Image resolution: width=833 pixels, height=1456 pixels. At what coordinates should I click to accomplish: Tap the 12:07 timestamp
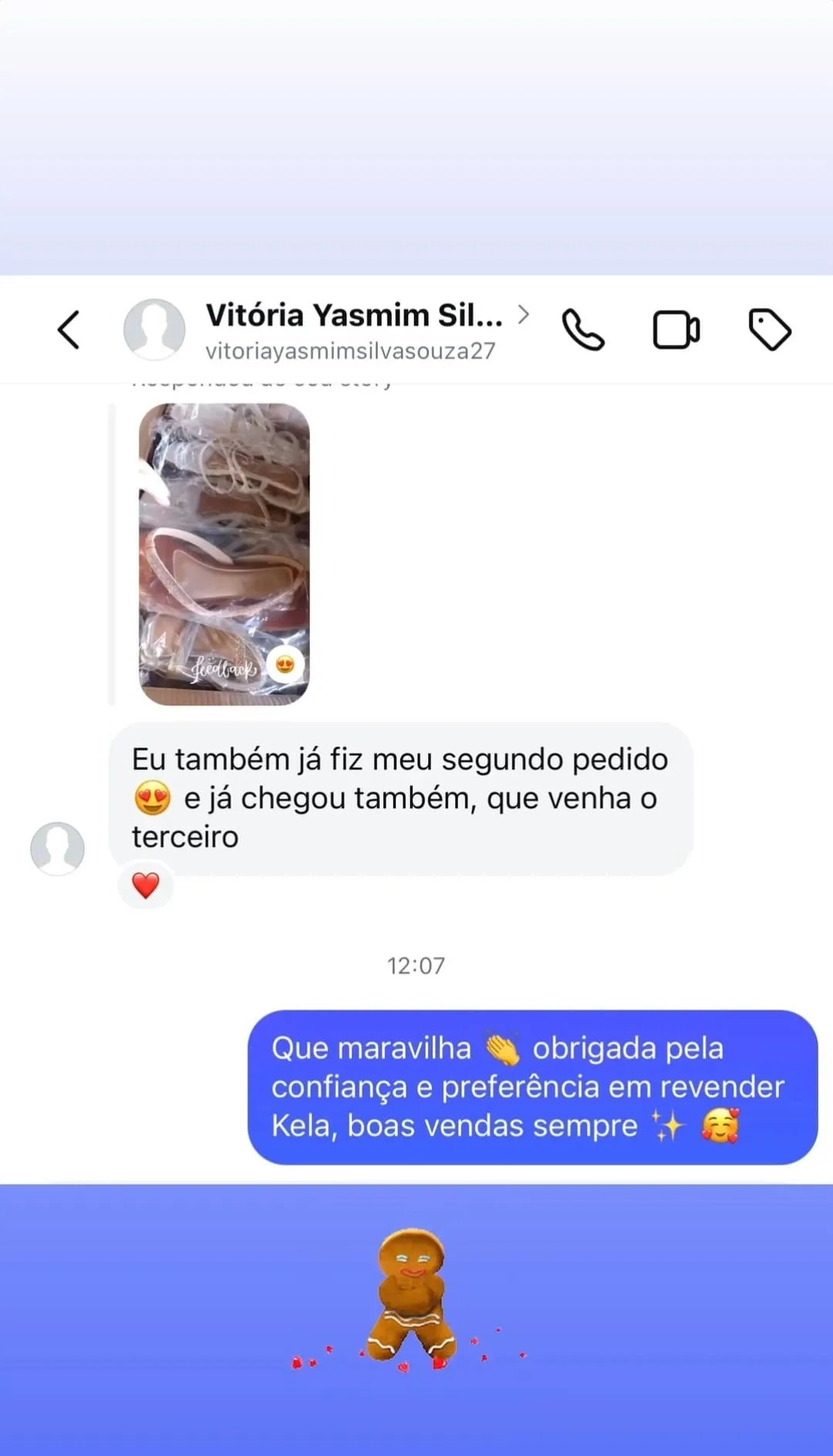(x=416, y=964)
